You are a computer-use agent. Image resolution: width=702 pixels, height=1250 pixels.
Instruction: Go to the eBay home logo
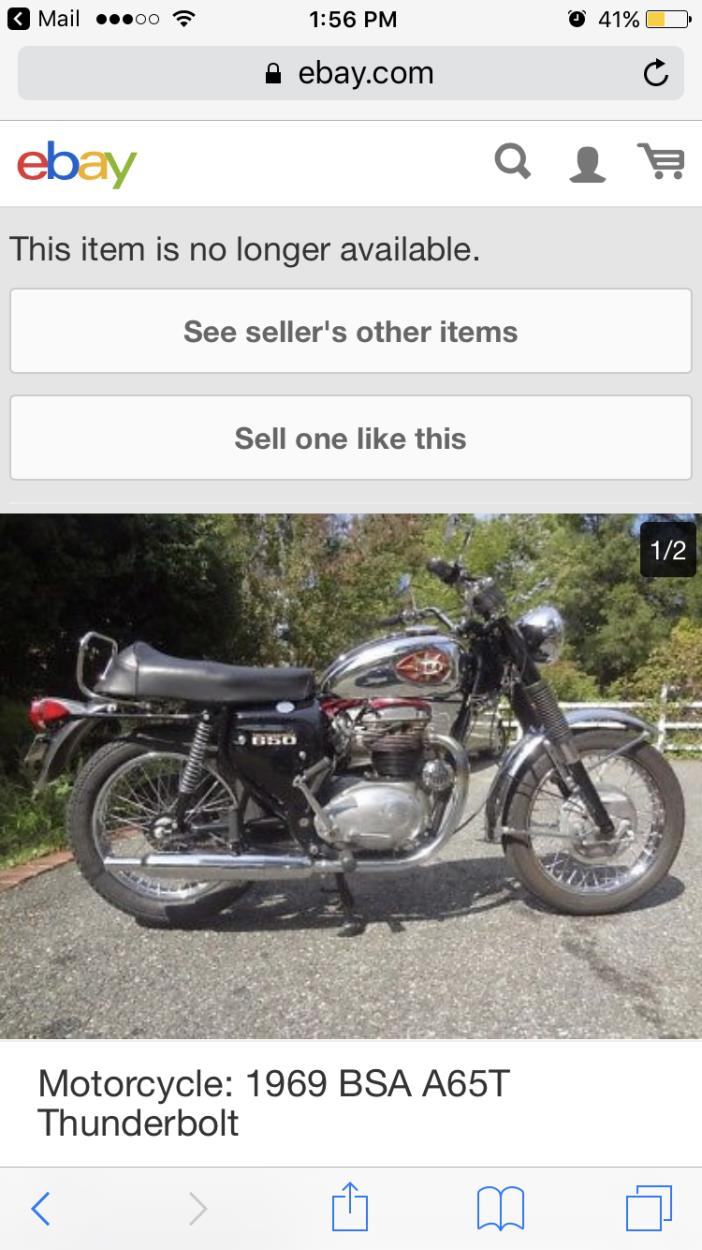76,164
